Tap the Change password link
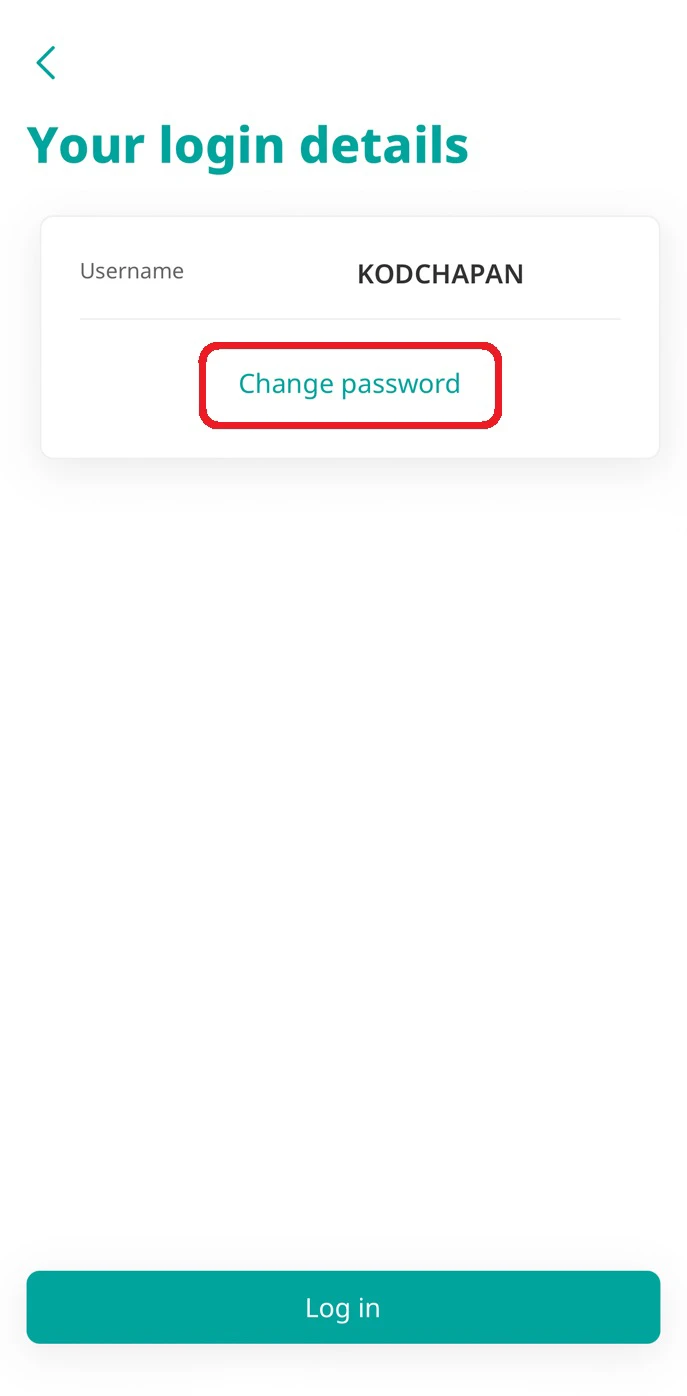 [349, 384]
